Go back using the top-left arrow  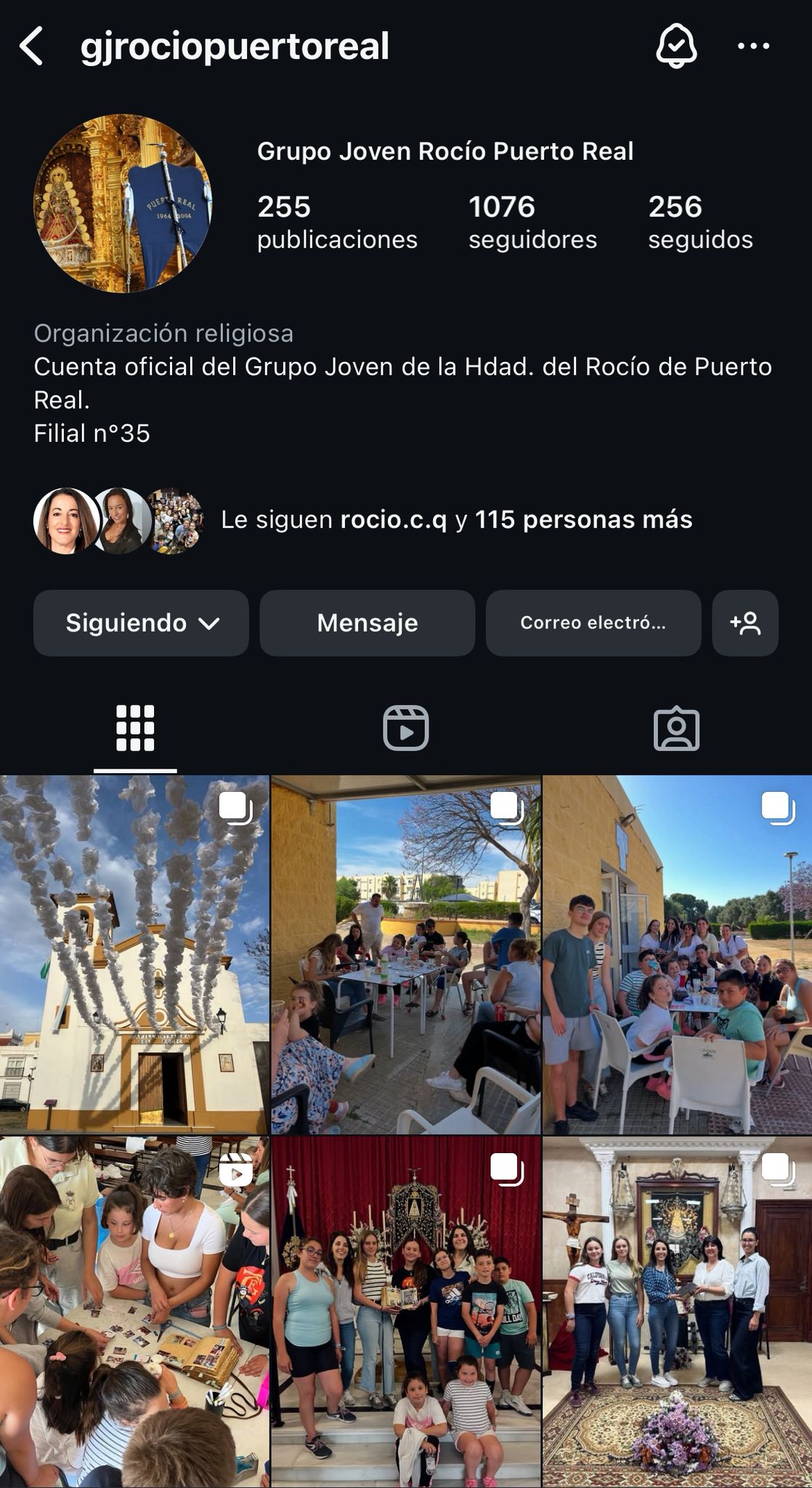pyautogui.click(x=32, y=46)
